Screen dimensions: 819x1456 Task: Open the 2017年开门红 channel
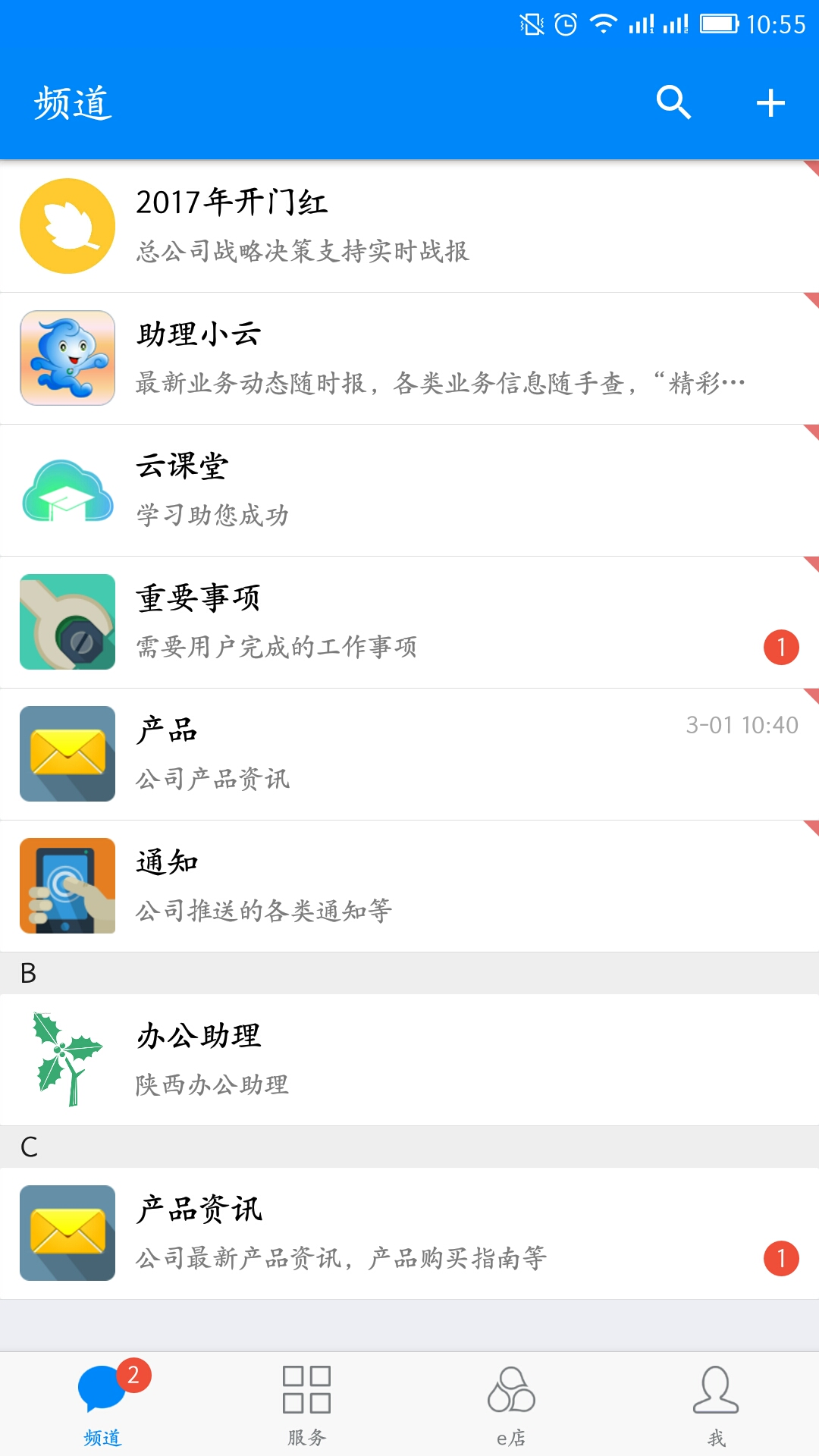[409, 226]
